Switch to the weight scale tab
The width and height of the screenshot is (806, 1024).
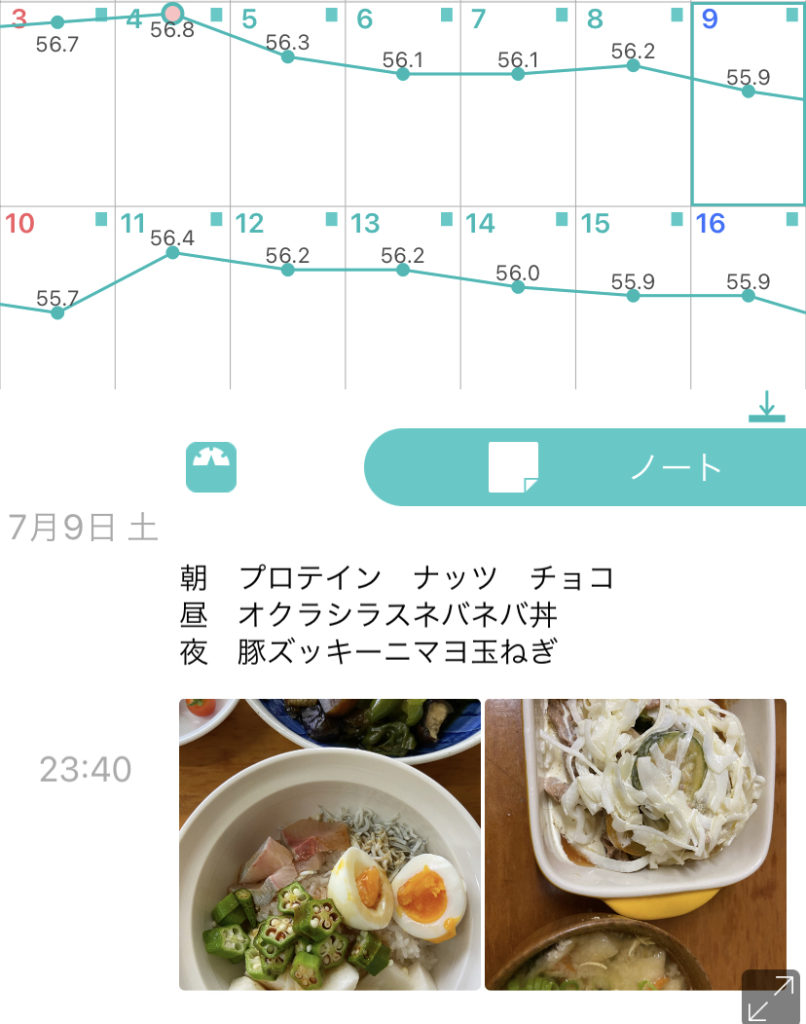[211, 467]
